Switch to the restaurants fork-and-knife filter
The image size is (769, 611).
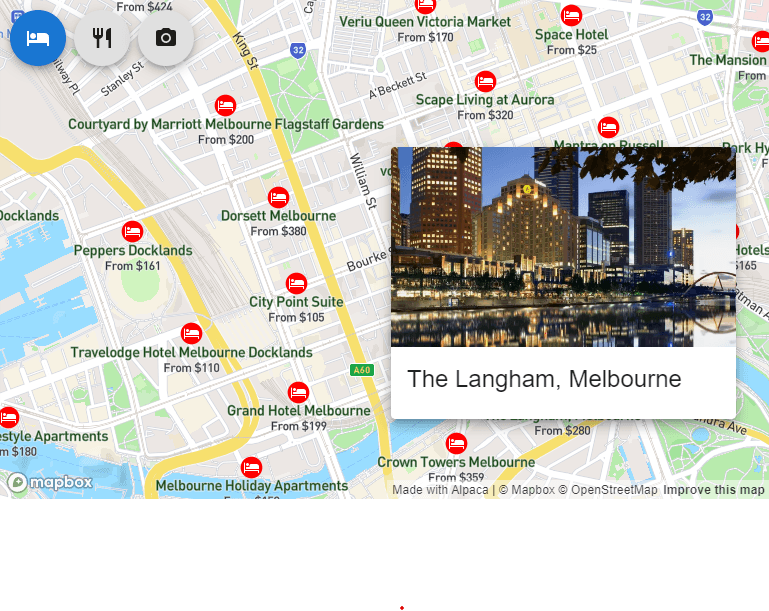pyautogui.click(x=102, y=38)
